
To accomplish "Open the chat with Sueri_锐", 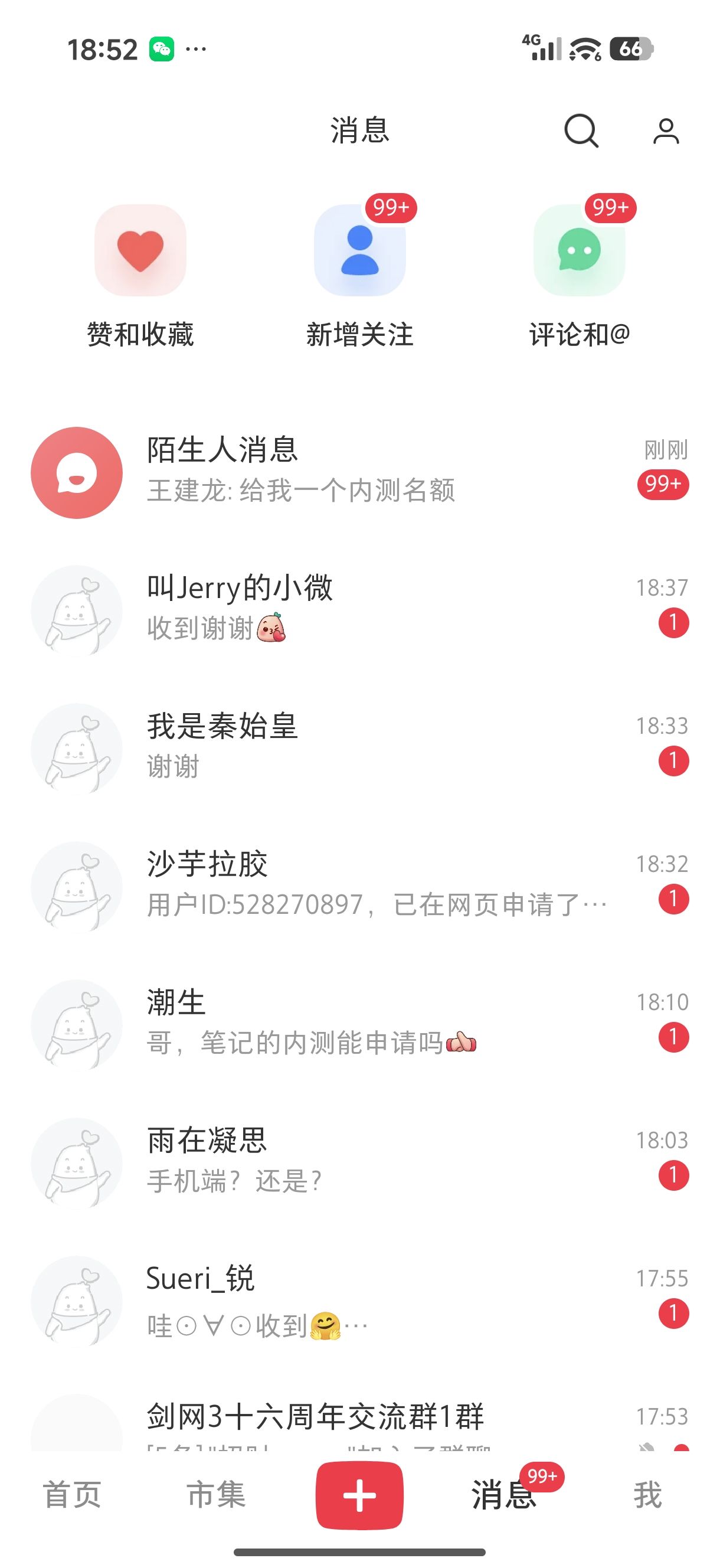I will click(x=359, y=1301).
